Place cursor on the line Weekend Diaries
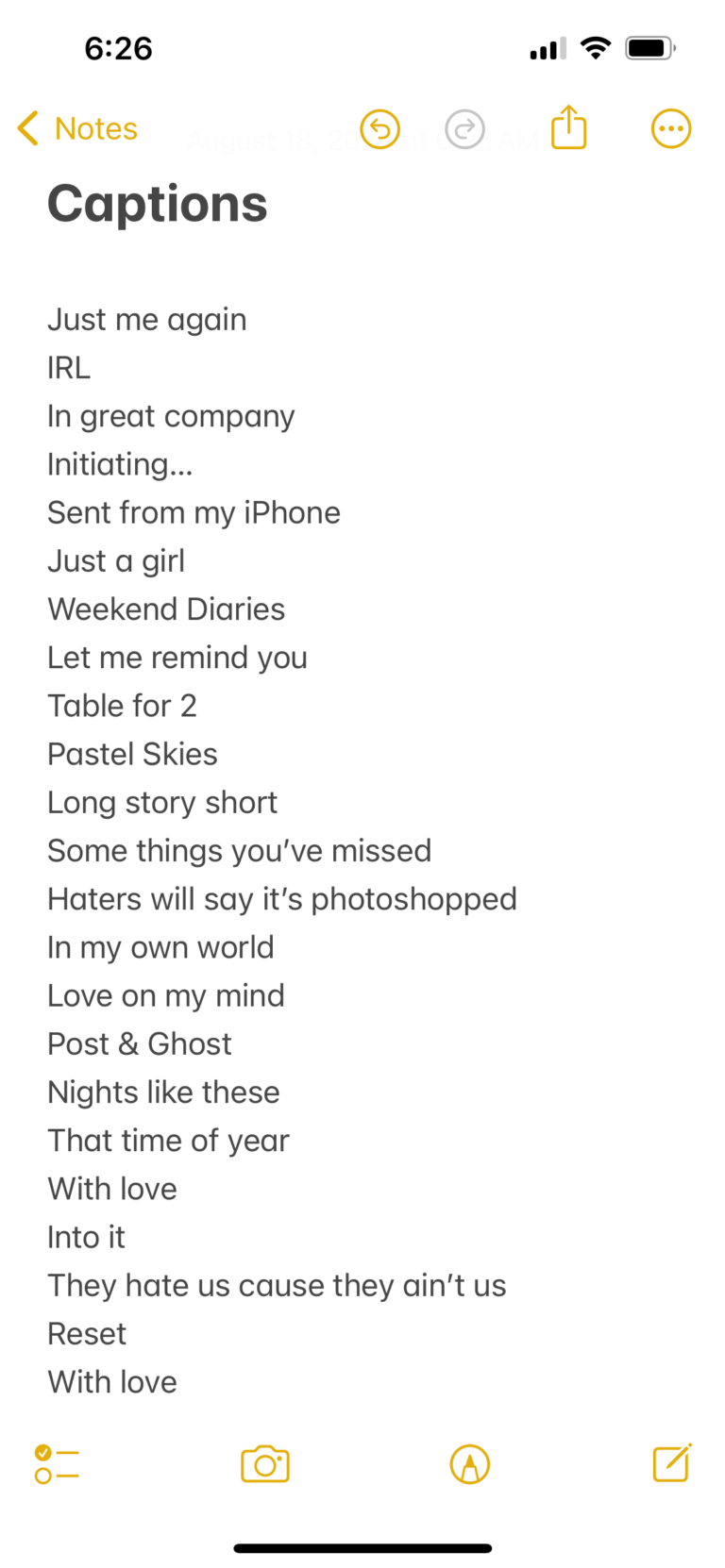The image size is (725, 1568). coord(166,609)
